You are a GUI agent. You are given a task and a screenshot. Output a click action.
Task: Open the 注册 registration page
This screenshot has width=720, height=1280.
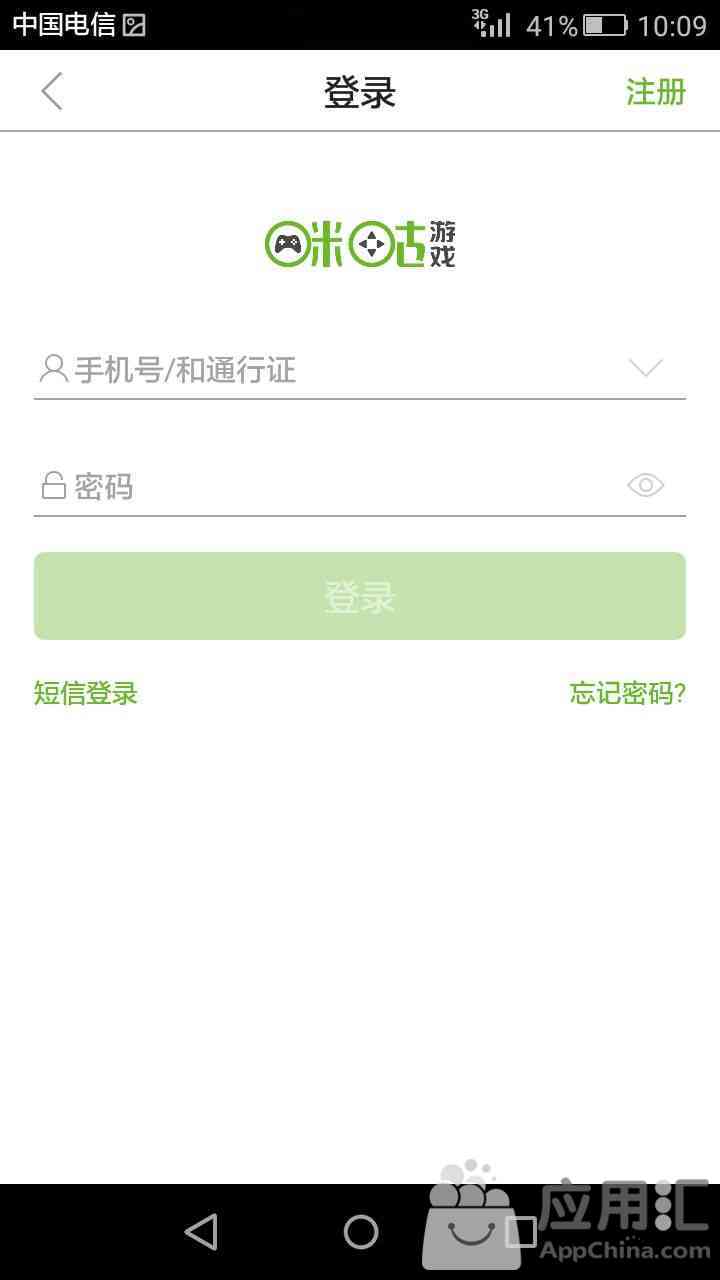pos(656,91)
